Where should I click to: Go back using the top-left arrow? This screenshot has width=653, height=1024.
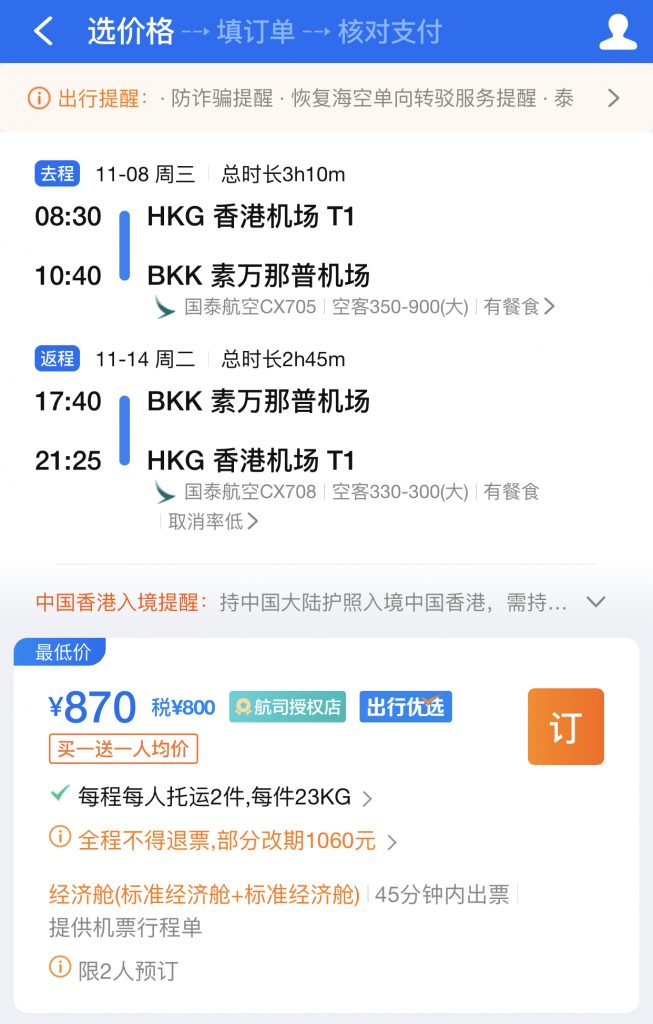coord(43,32)
